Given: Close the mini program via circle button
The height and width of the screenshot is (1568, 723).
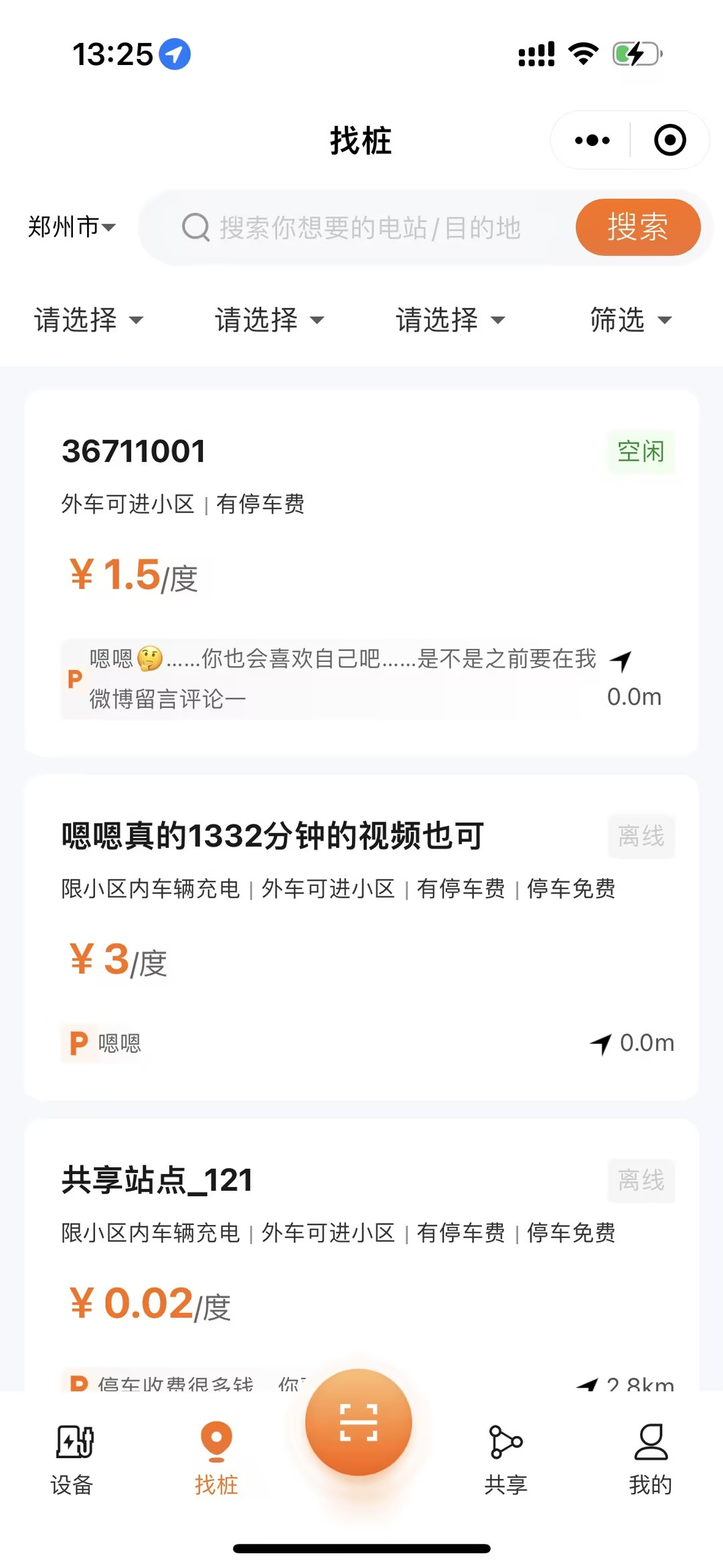Looking at the screenshot, I should pyautogui.click(x=669, y=141).
